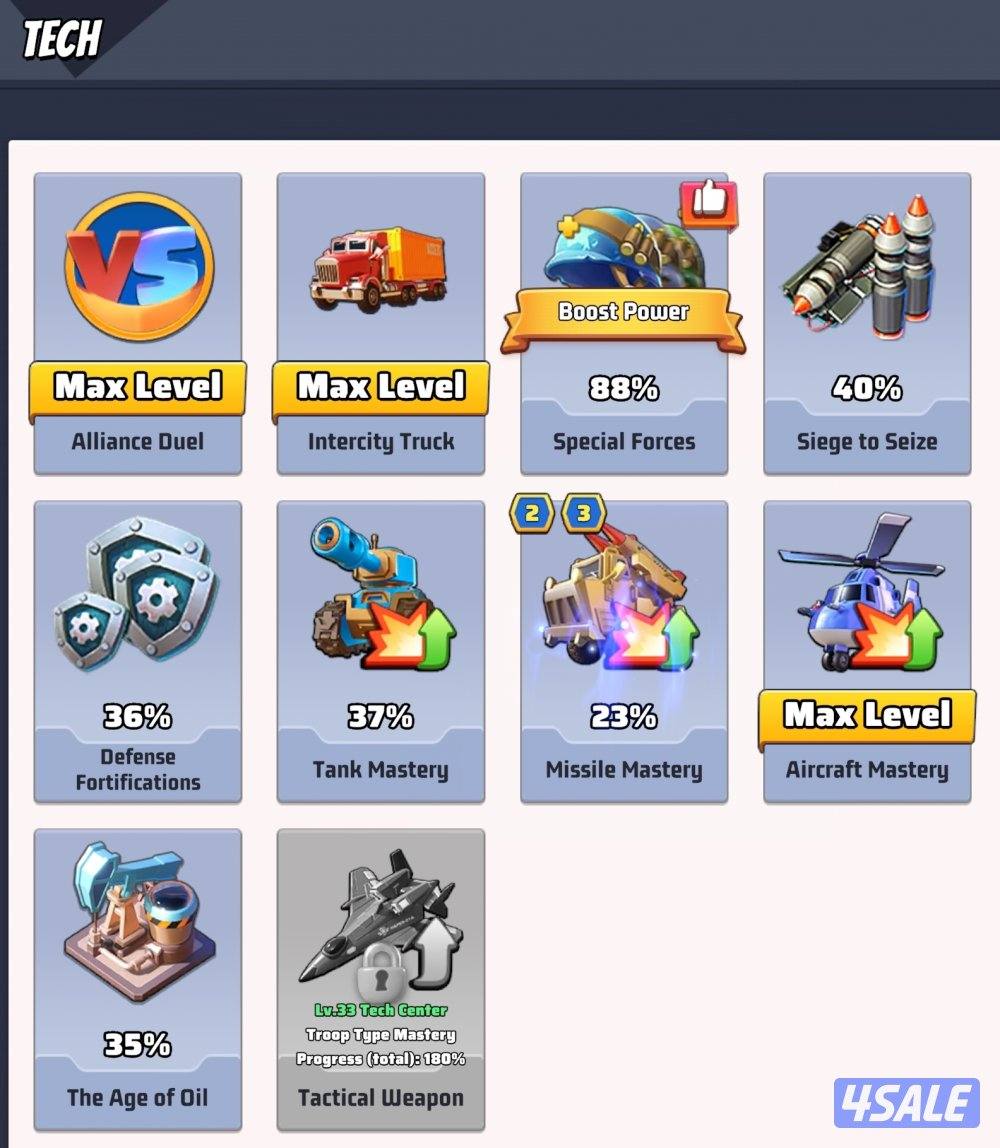Open Special Forces research

[x=624, y=322]
